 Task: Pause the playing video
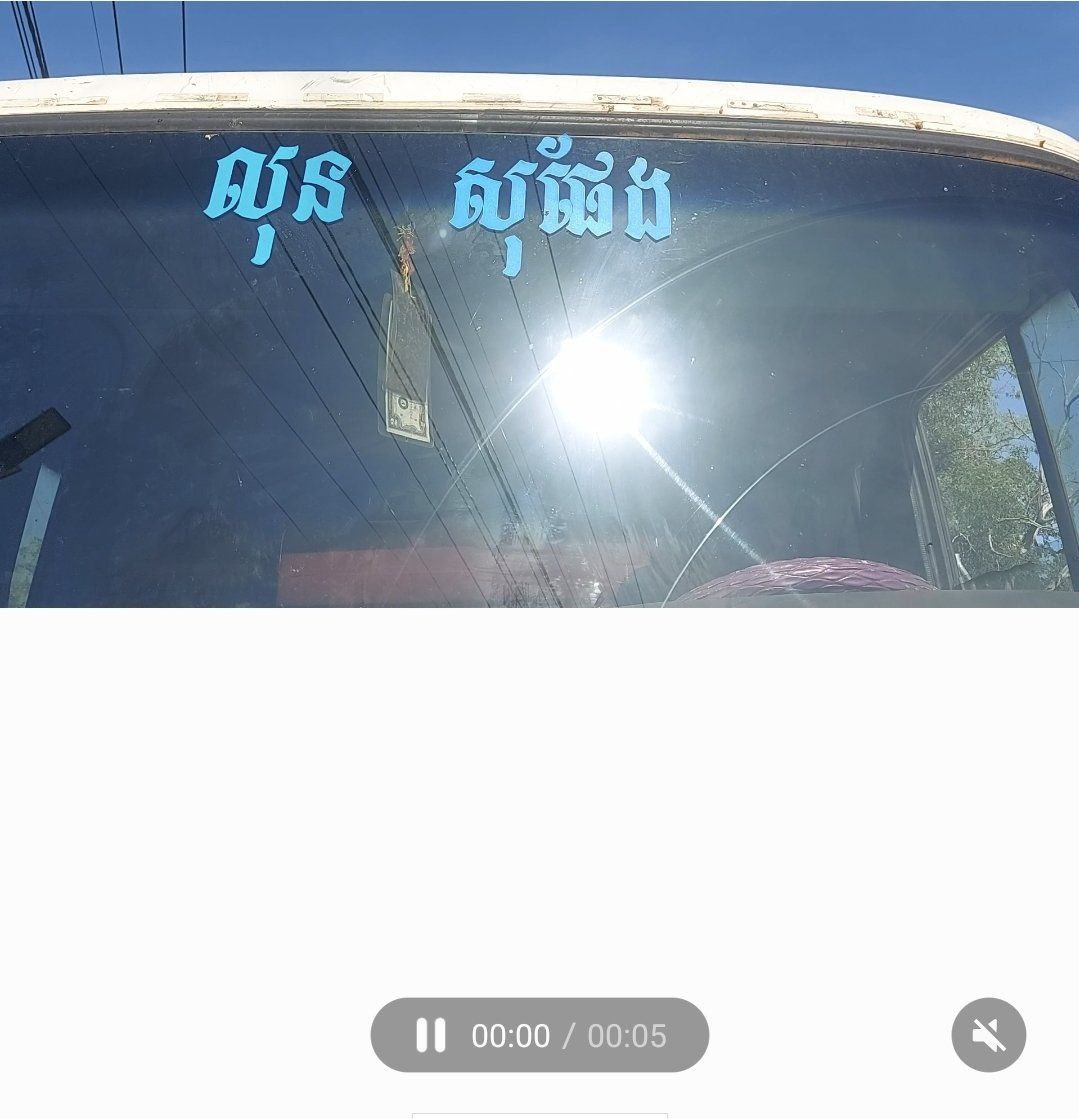[431, 1035]
